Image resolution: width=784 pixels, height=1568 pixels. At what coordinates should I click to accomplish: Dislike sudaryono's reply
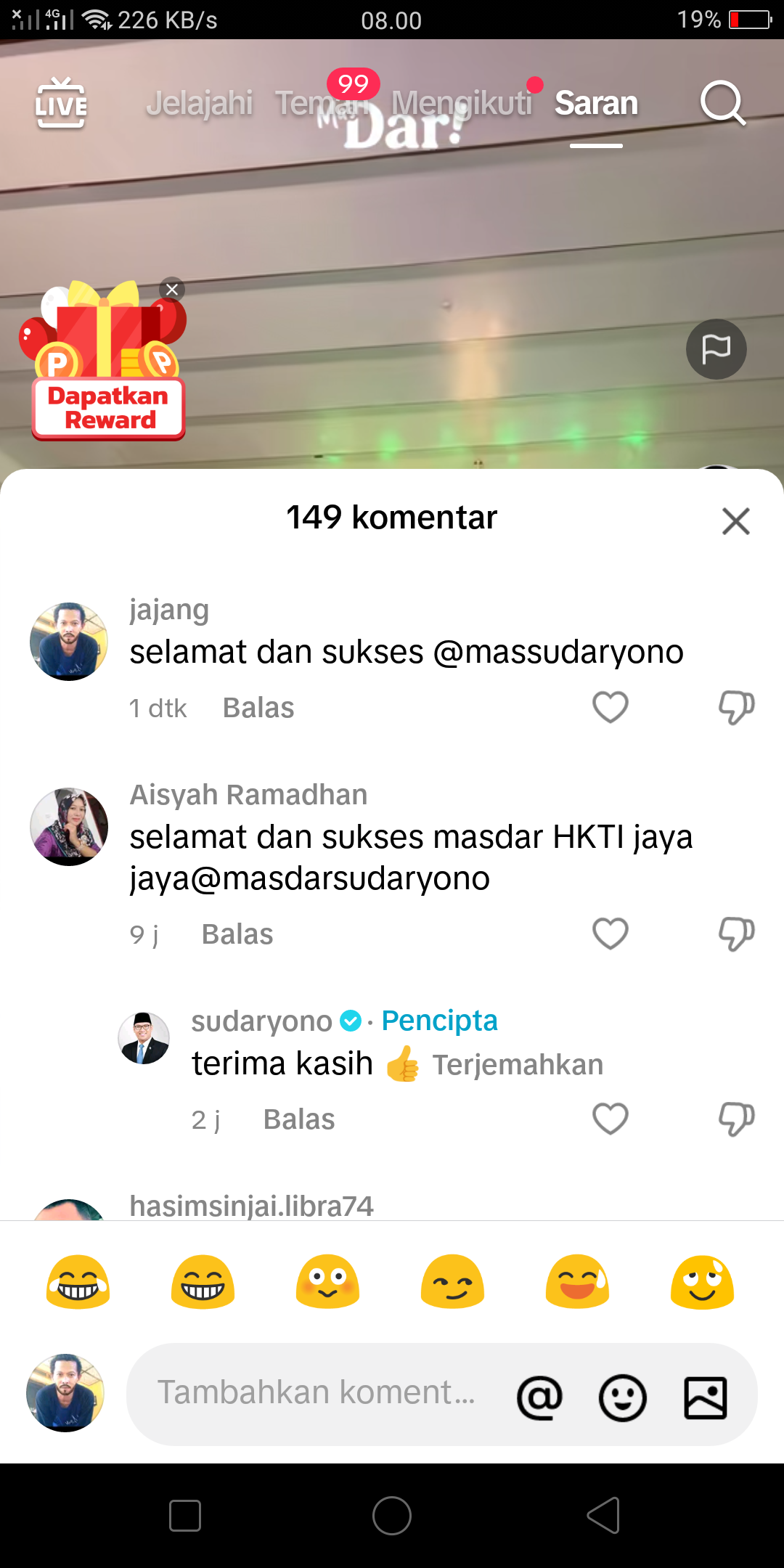[736, 1119]
